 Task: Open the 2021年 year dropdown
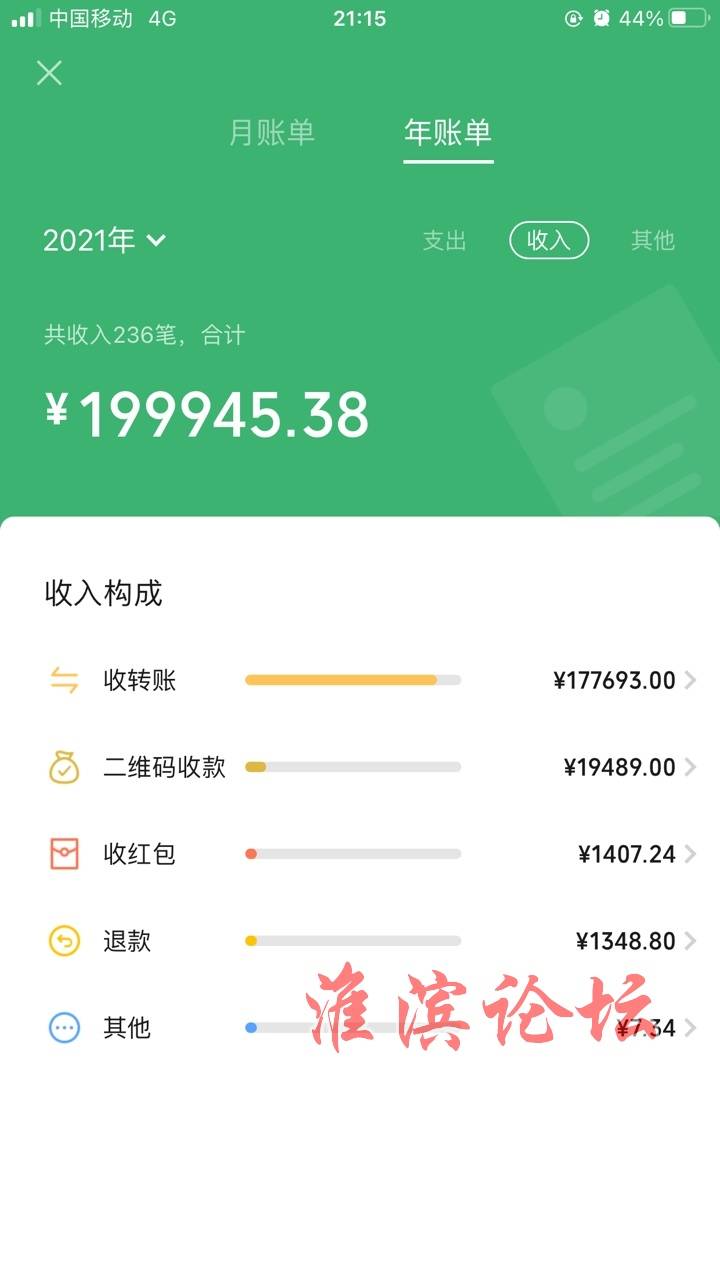104,240
